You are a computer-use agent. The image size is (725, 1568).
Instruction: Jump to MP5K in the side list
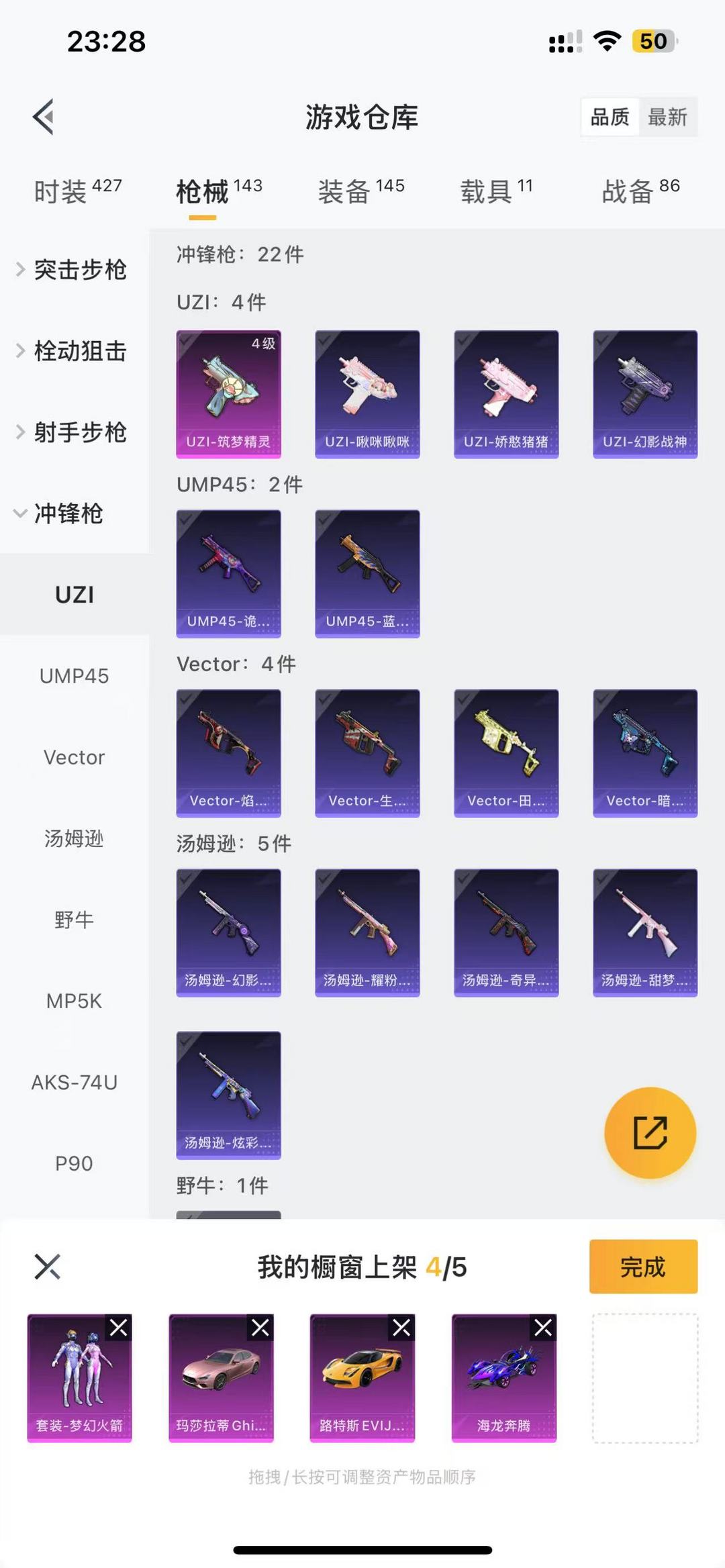[75, 1001]
